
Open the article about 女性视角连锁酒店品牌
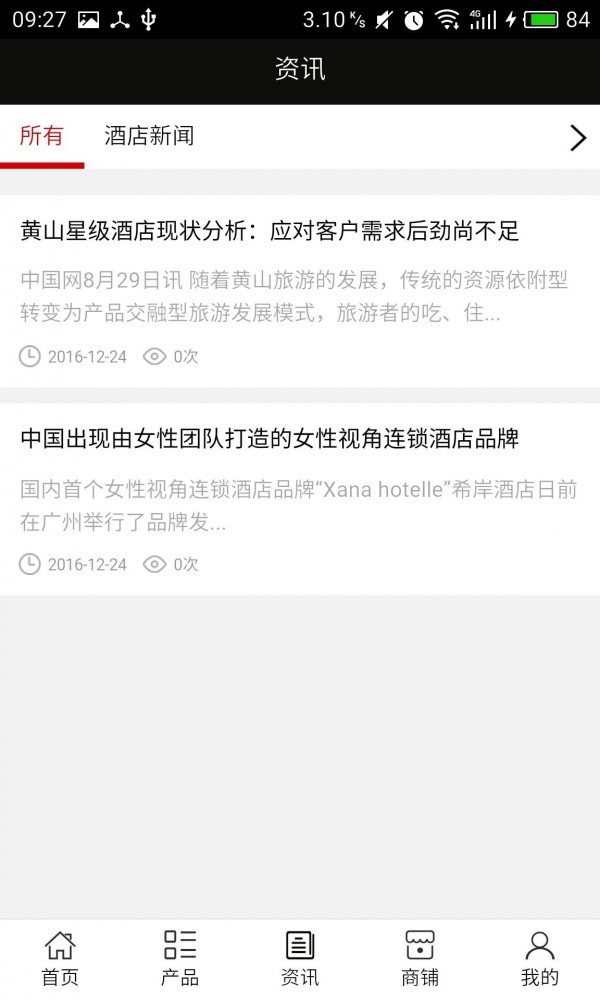pos(300,499)
